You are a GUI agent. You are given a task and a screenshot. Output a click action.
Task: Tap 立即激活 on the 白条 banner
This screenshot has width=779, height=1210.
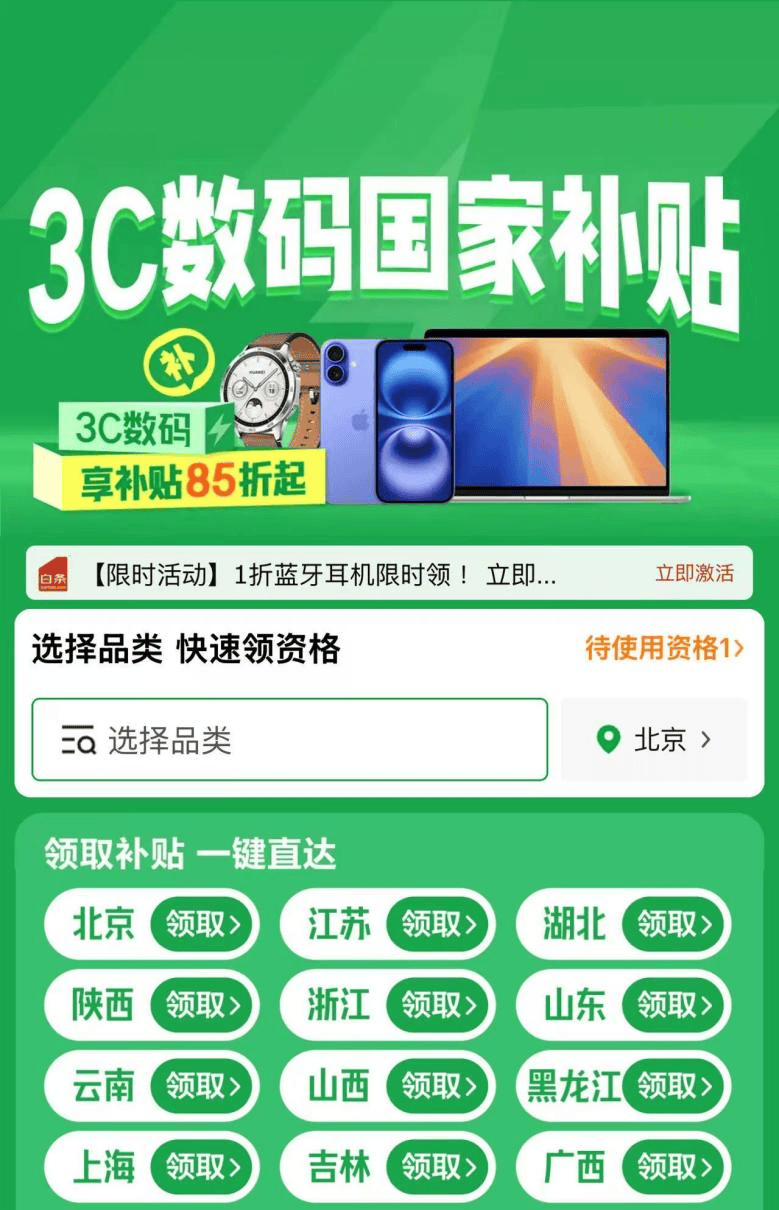694,574
